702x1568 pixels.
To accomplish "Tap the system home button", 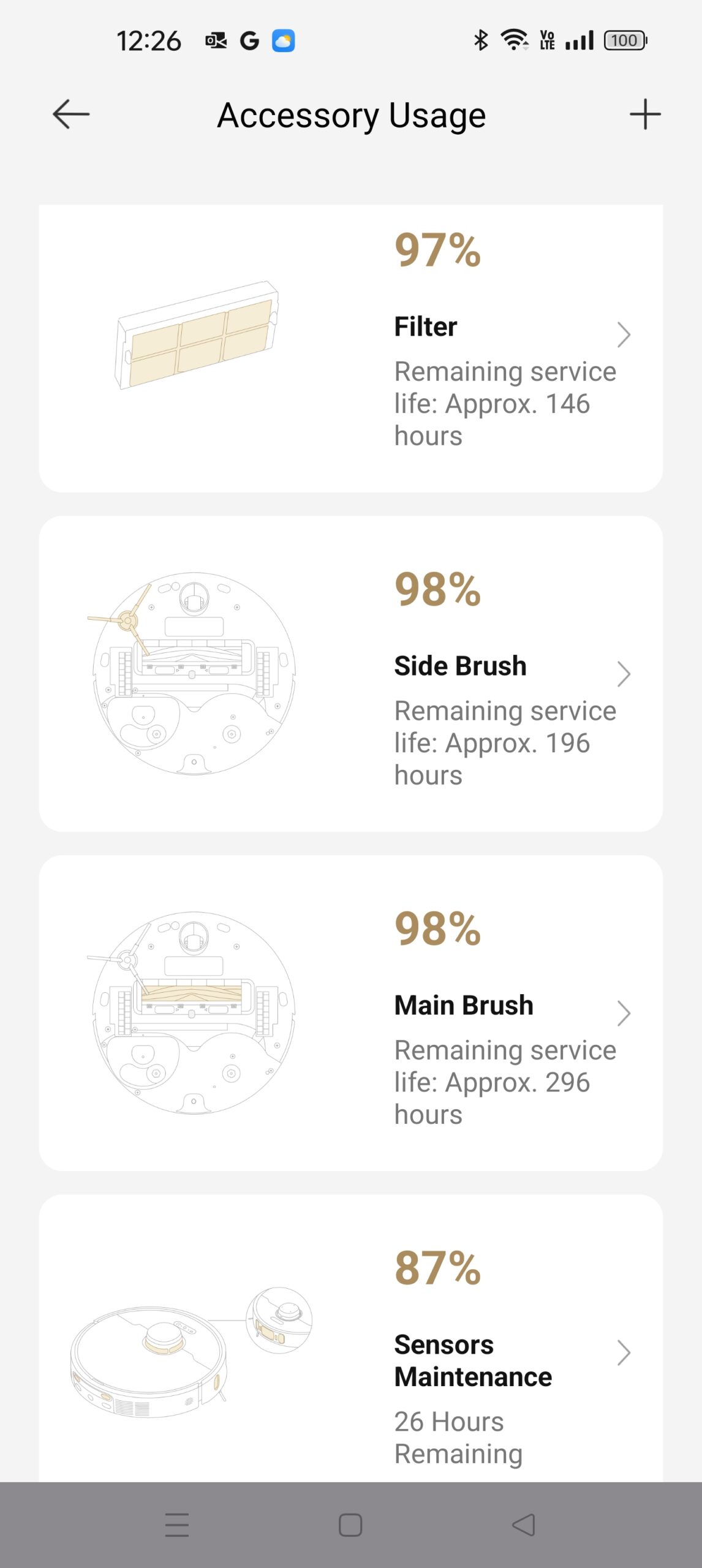I will (x=350, y=1525).
